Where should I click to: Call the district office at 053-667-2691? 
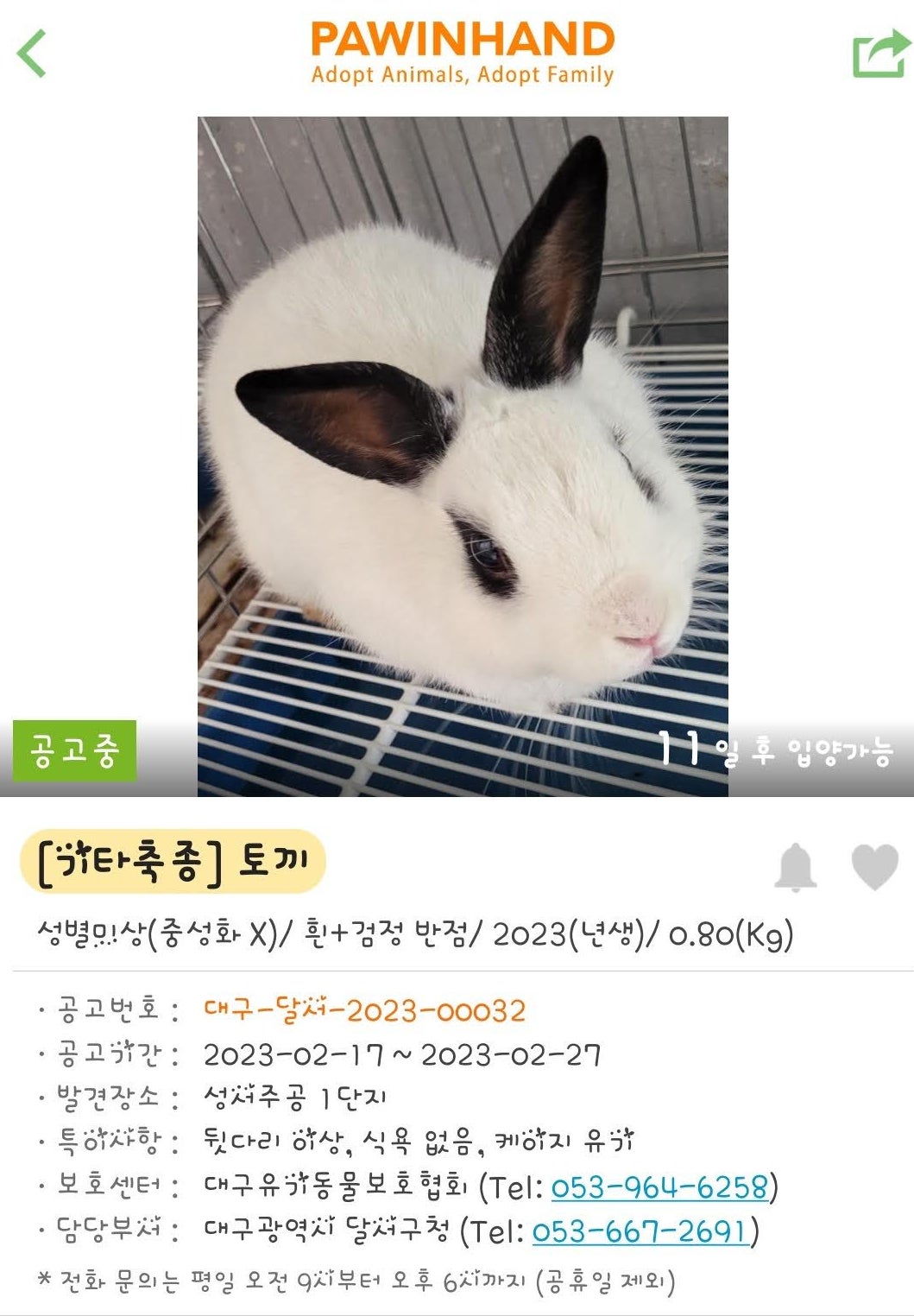click(640, 1231)
